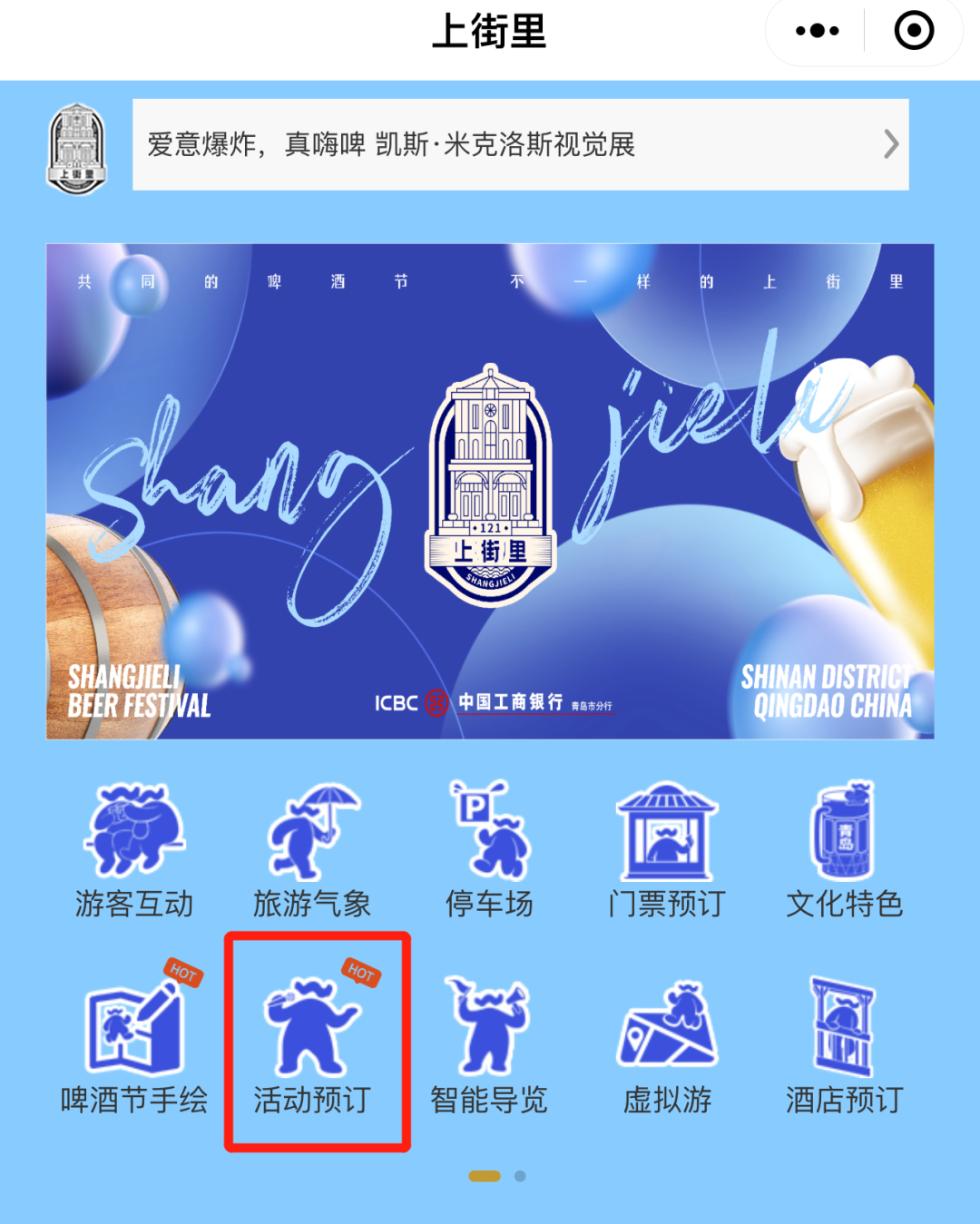Open 游客互动 visitor interaction
This screenshot has width=980, height=1224.
[x=134, y=850]
